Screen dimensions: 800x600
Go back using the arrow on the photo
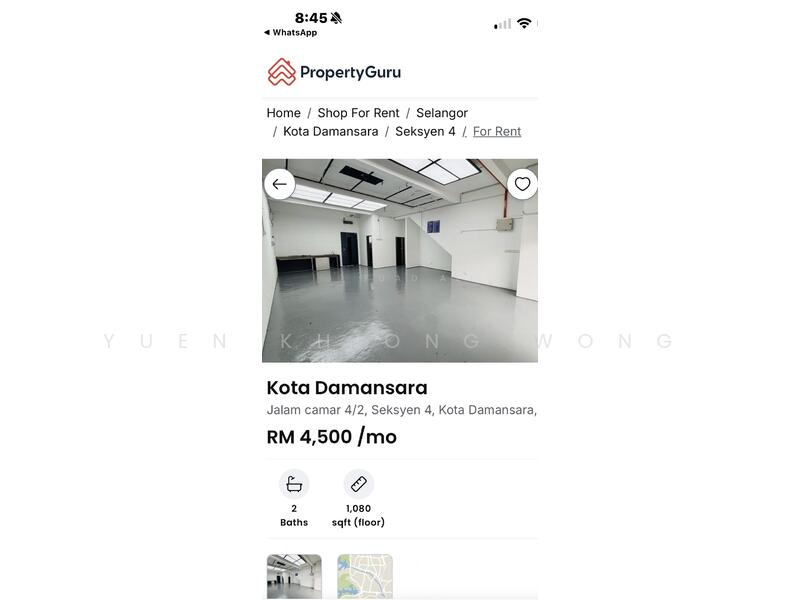tap(280, 184)
